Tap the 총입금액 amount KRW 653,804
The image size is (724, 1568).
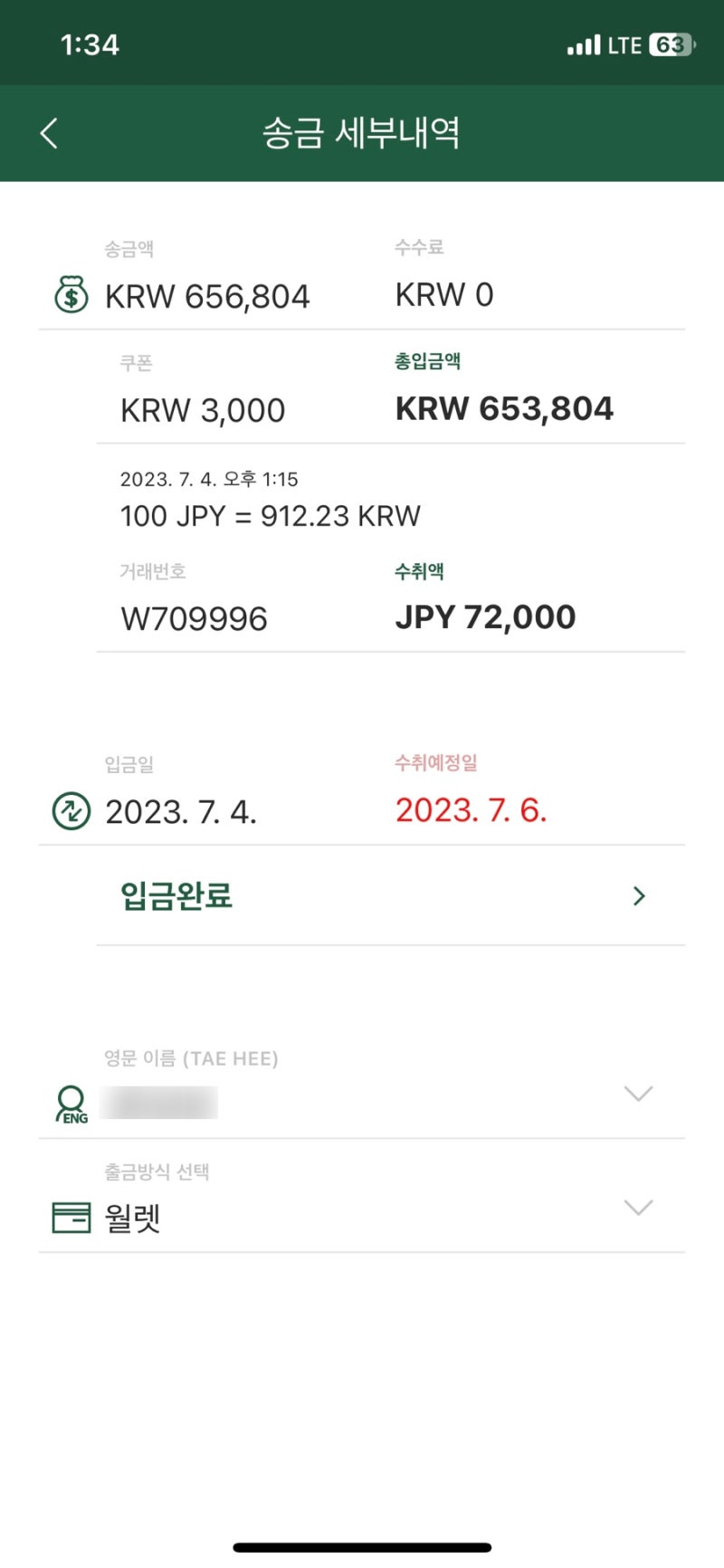click(504, 408)
